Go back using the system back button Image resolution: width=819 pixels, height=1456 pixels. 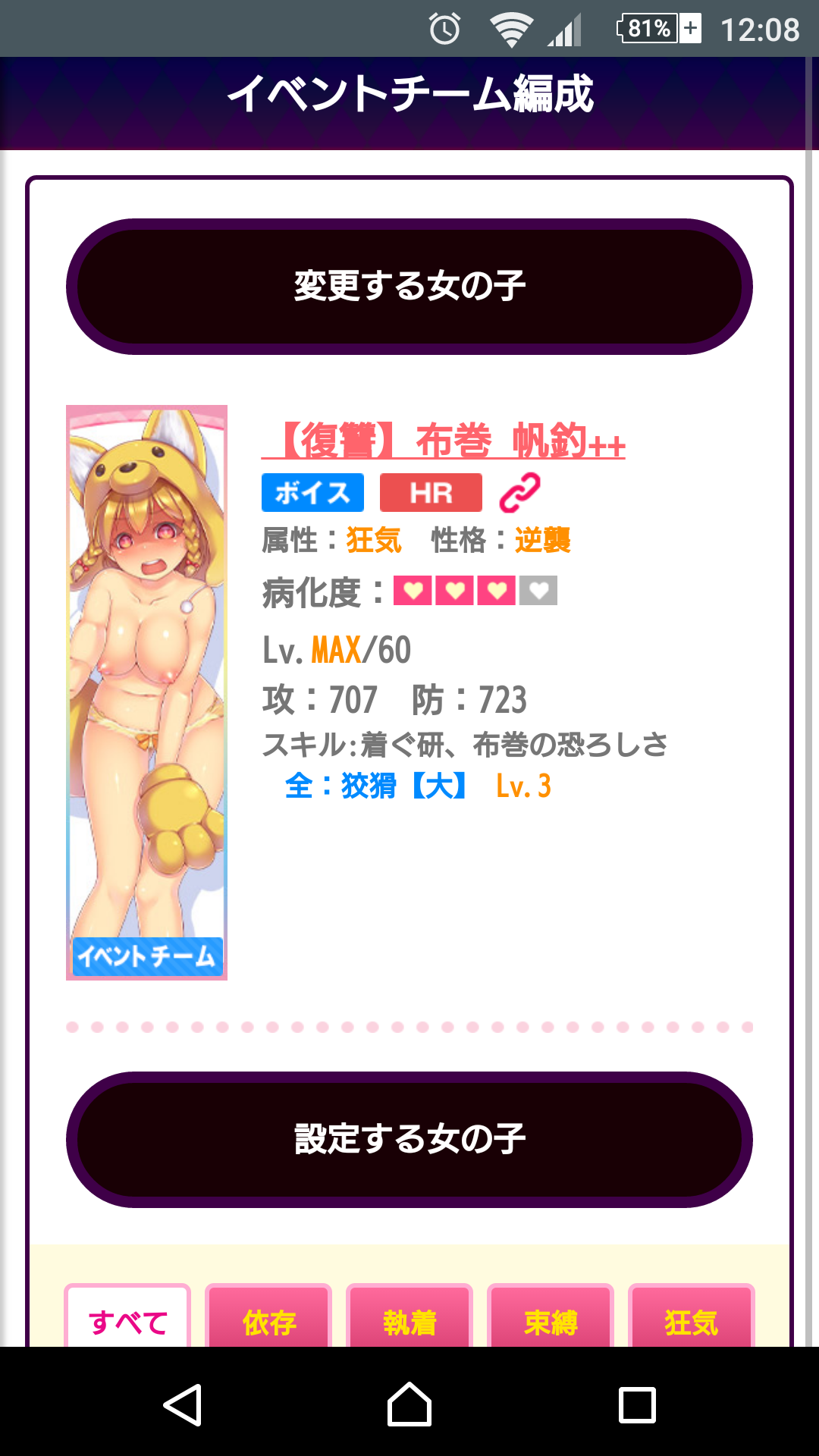pos(183,1404)
